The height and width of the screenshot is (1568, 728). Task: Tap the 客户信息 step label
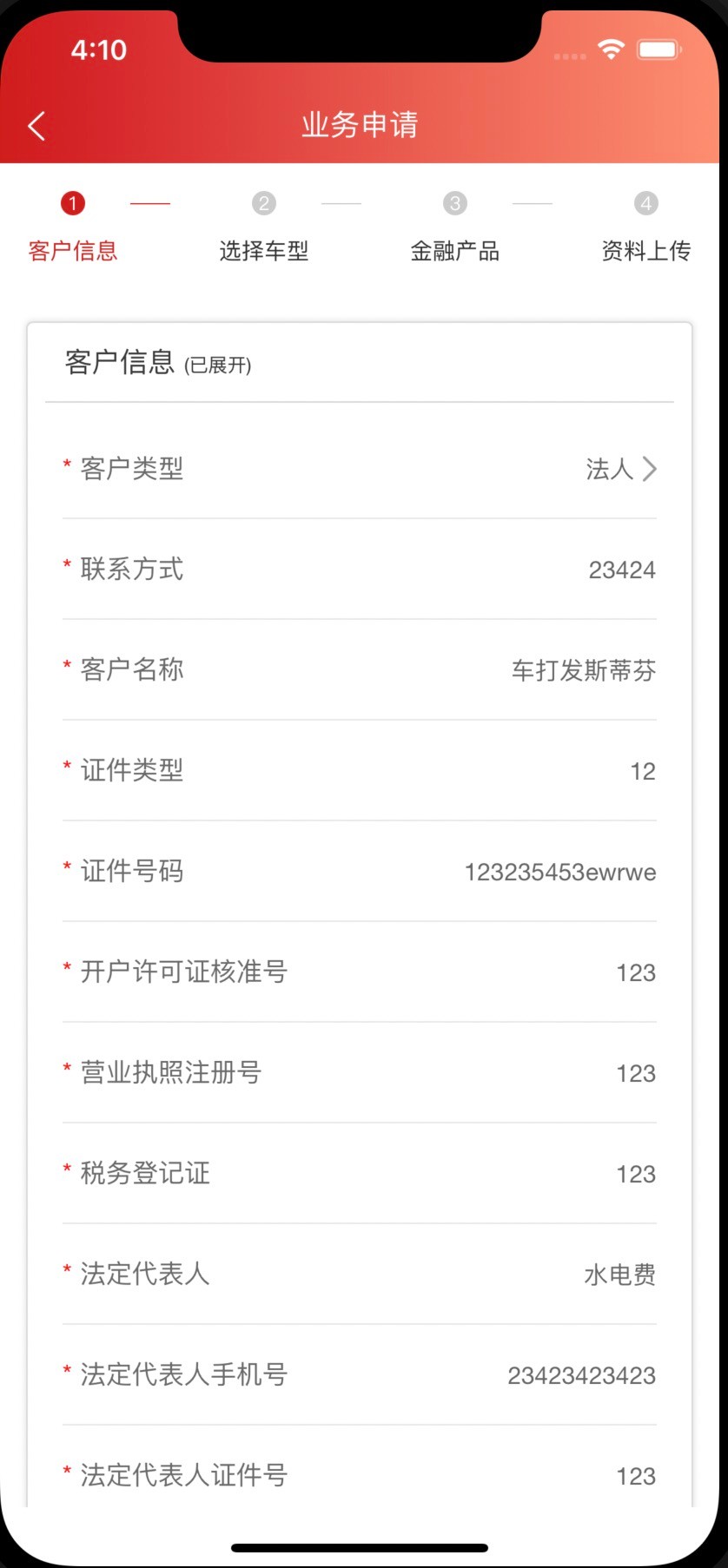coord(72,251)
